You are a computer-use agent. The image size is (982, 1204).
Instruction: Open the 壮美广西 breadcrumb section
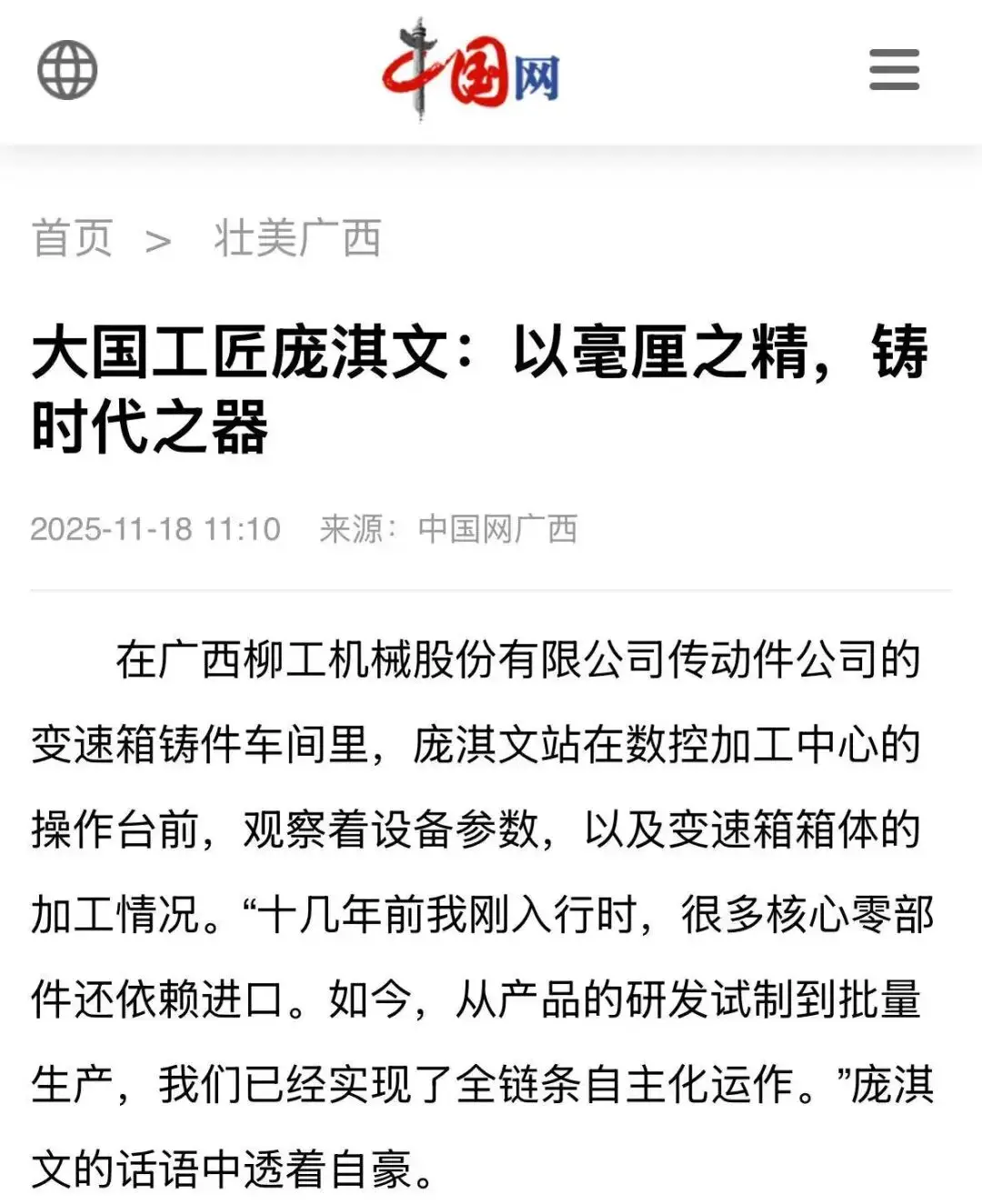(297, 239)
